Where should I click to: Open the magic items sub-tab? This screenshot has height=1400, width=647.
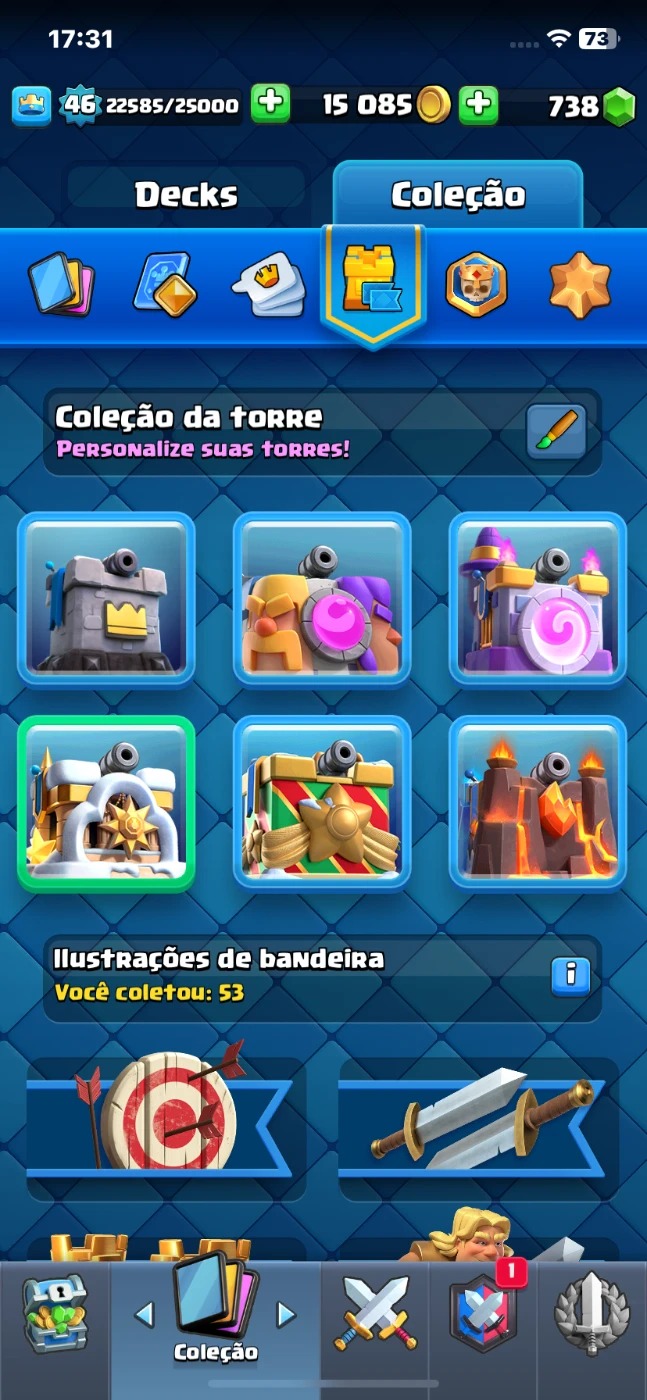tap(164, 285)
